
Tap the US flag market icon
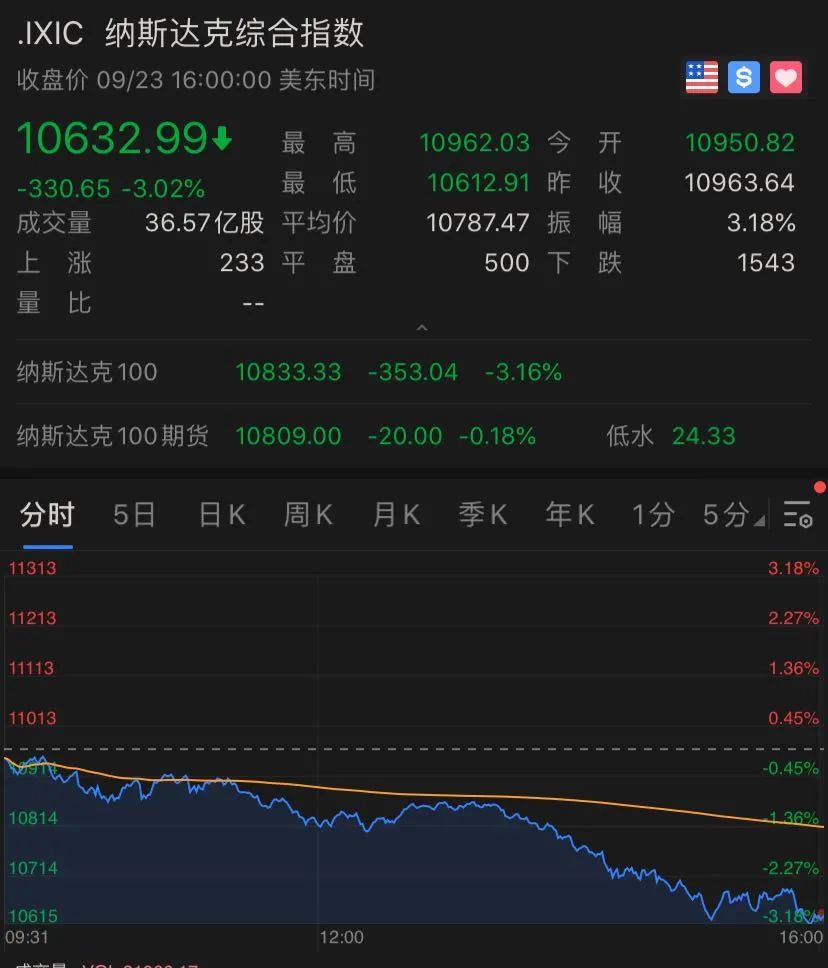click(x=701, y=77)
